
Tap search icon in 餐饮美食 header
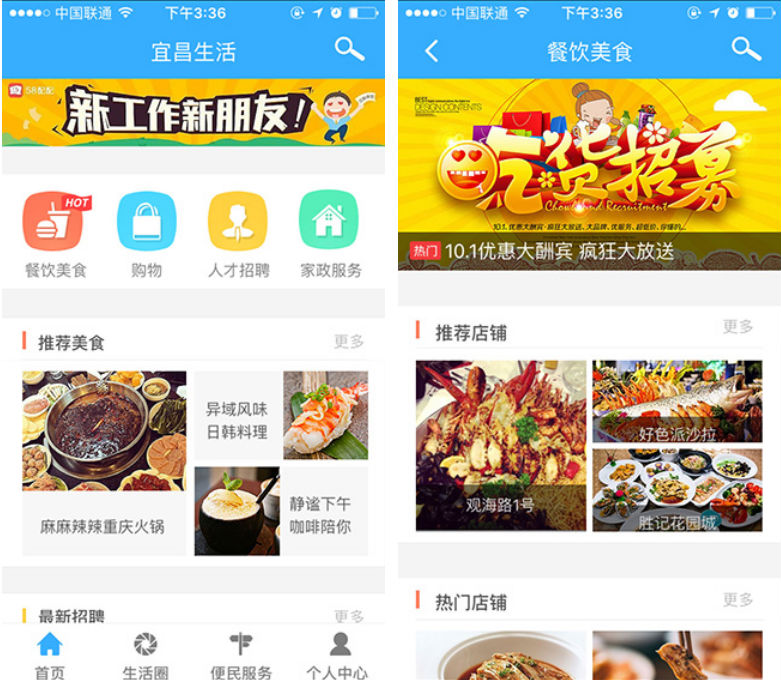(x=746, y=49)
